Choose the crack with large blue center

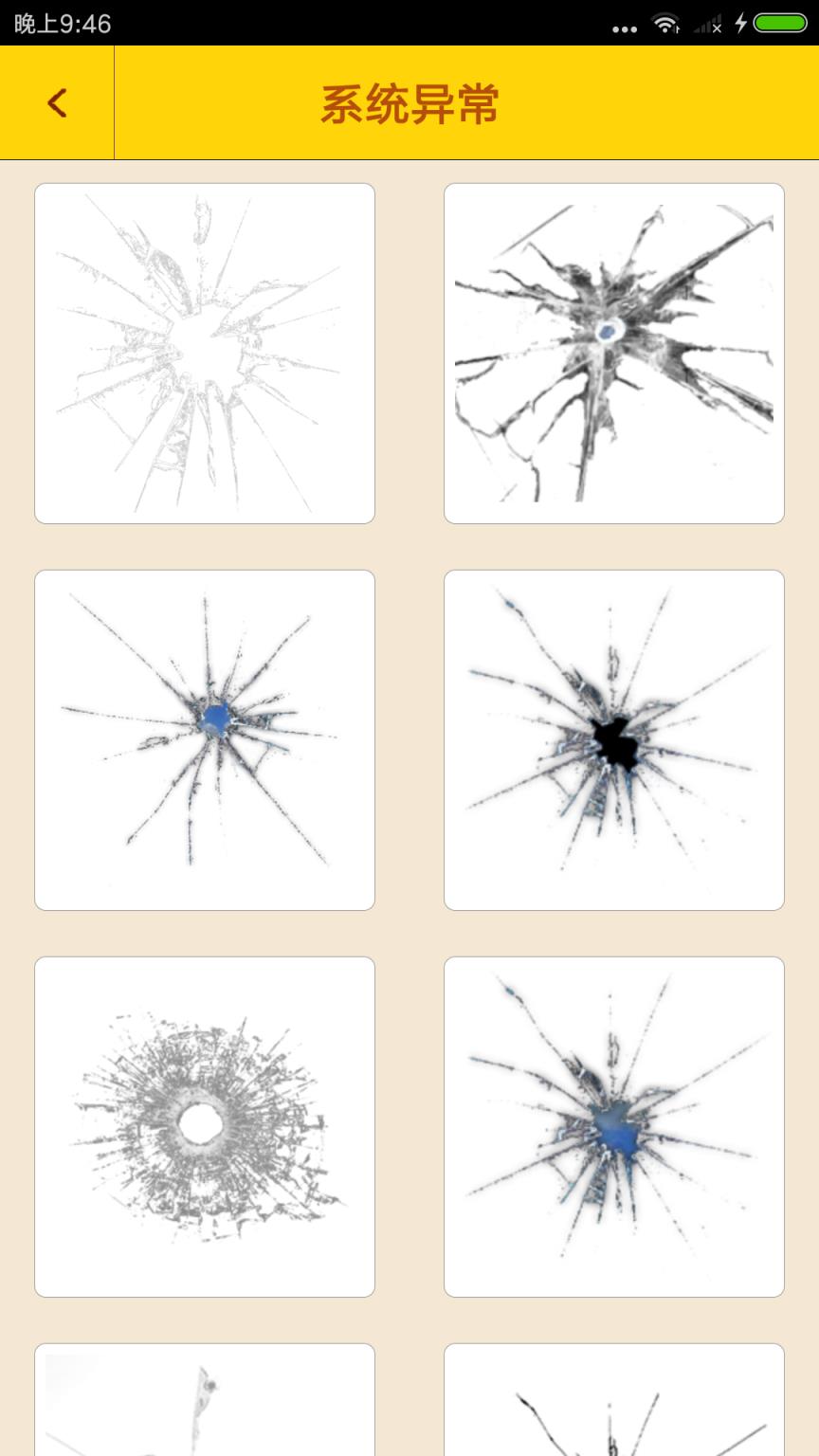click(x=614, y=1127)
